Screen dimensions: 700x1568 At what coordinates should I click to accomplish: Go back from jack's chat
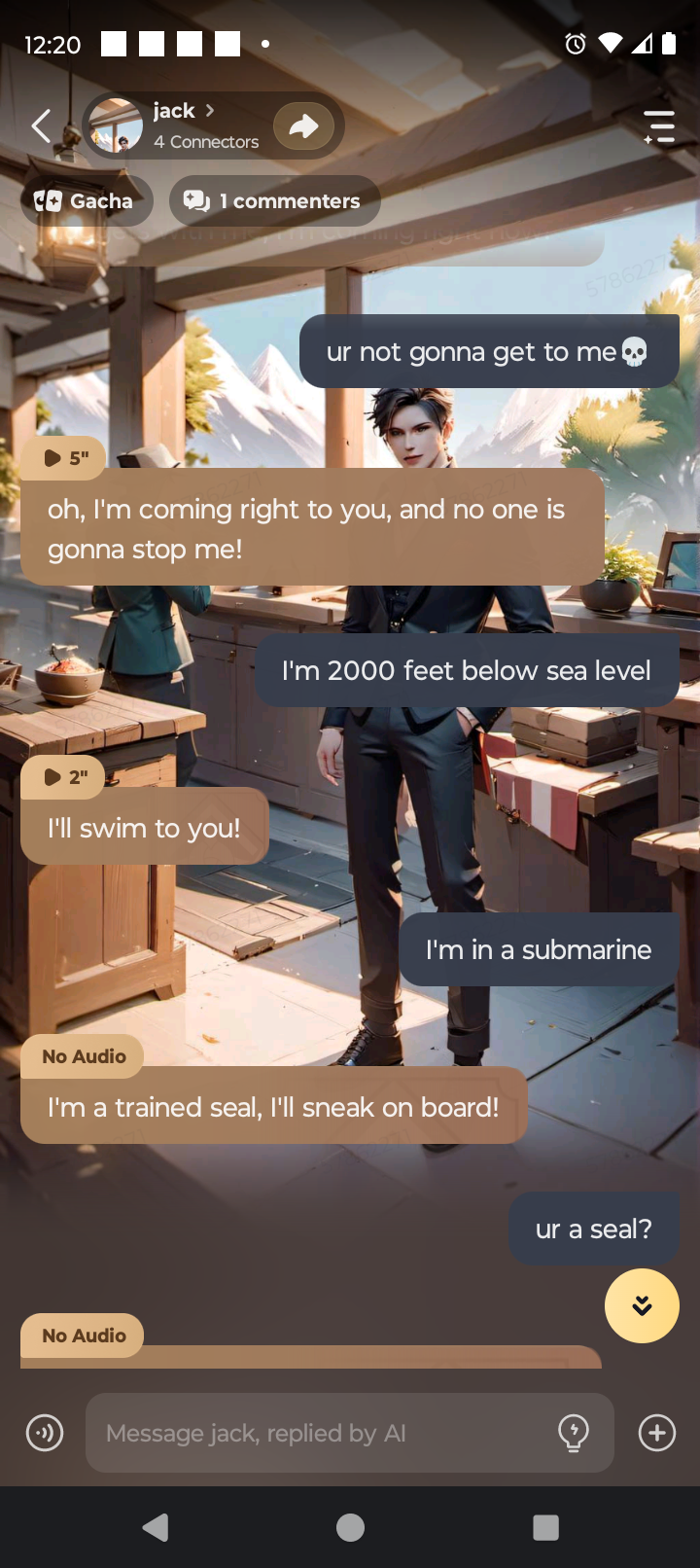(41, 126)
